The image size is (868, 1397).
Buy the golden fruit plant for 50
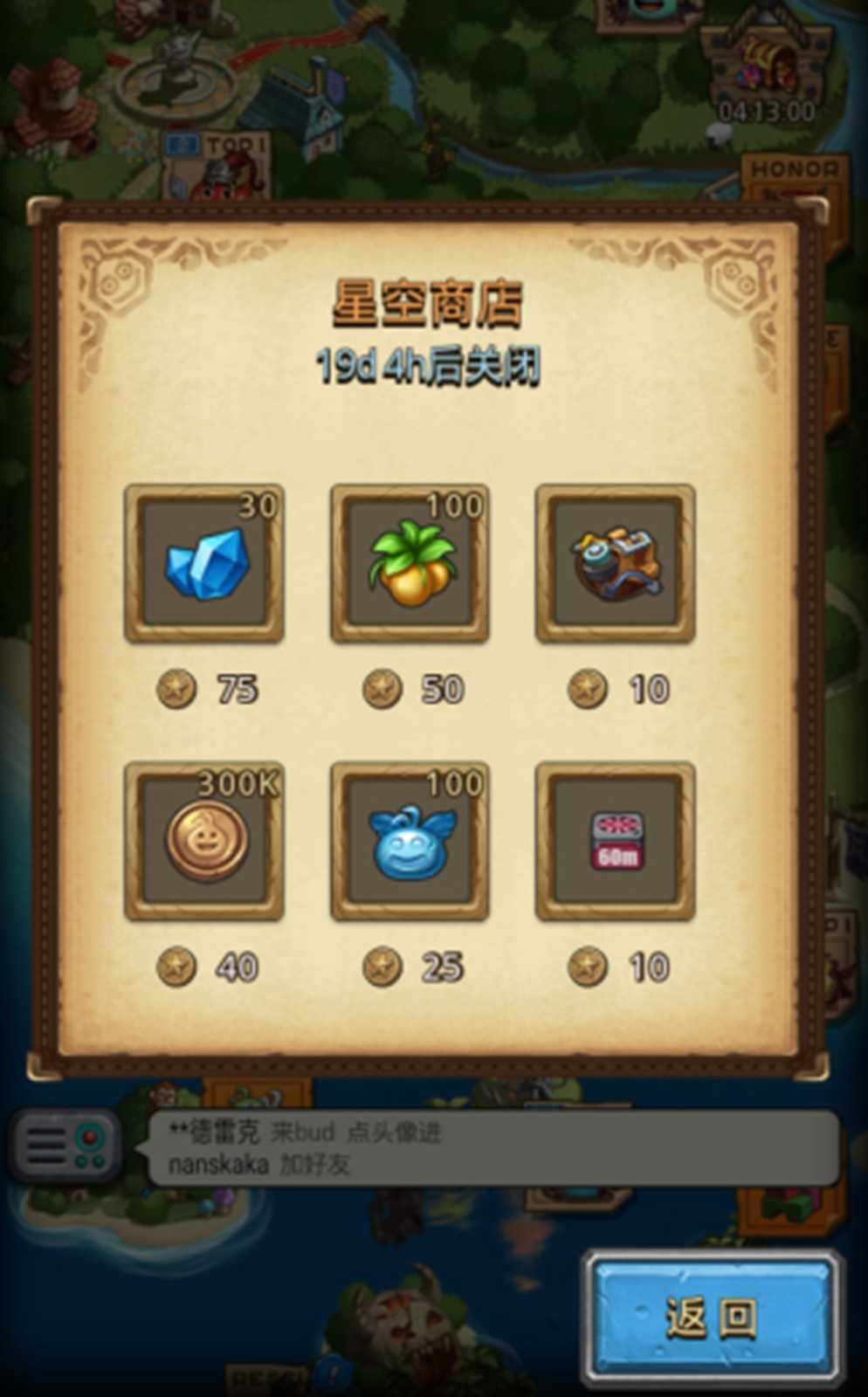[410, 564]
